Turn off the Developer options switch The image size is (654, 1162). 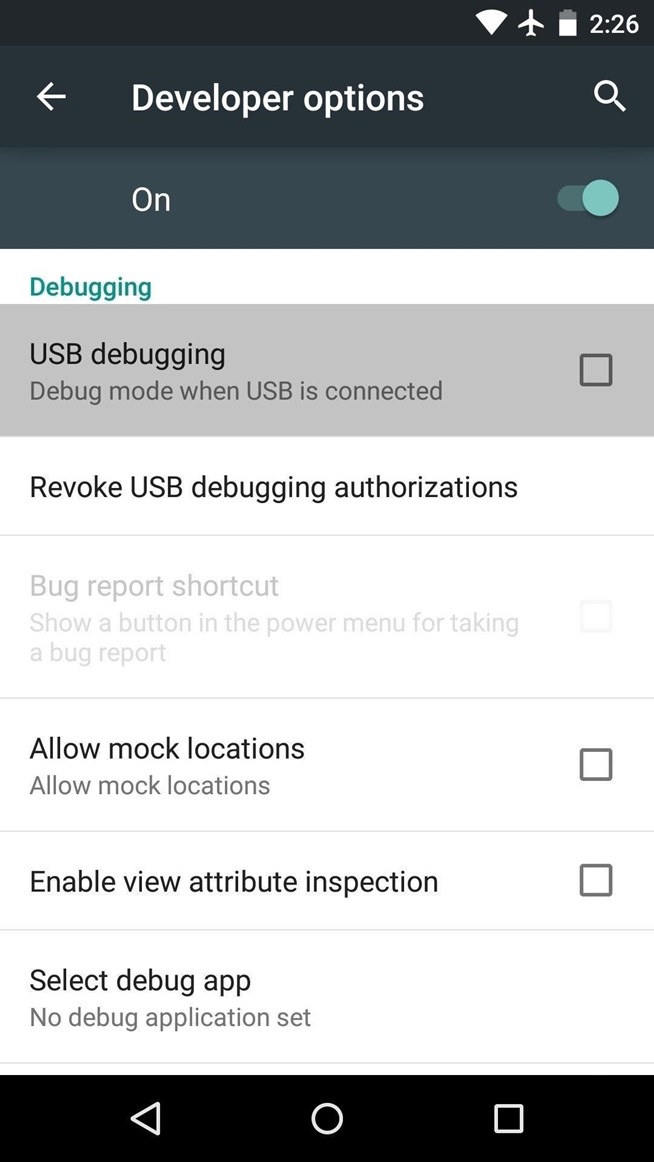pos(589,198)
